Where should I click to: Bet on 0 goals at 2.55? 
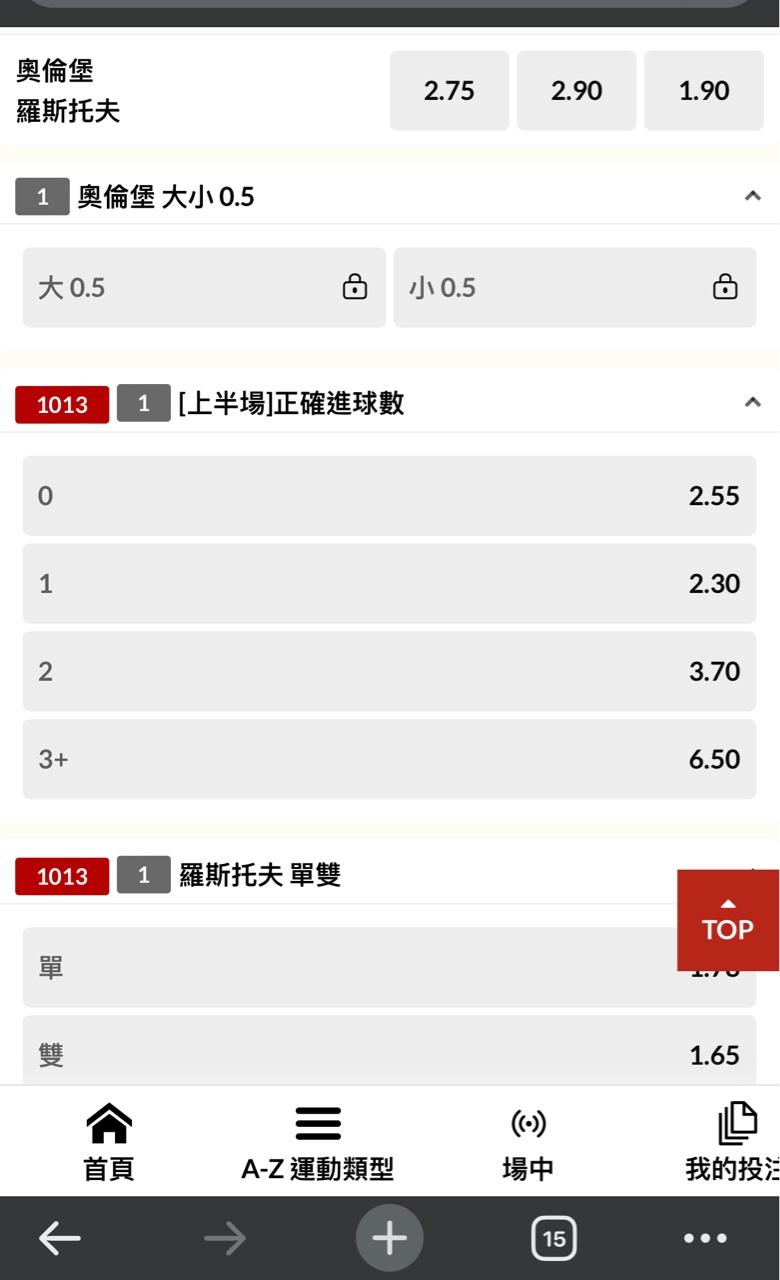coord(389,496)
